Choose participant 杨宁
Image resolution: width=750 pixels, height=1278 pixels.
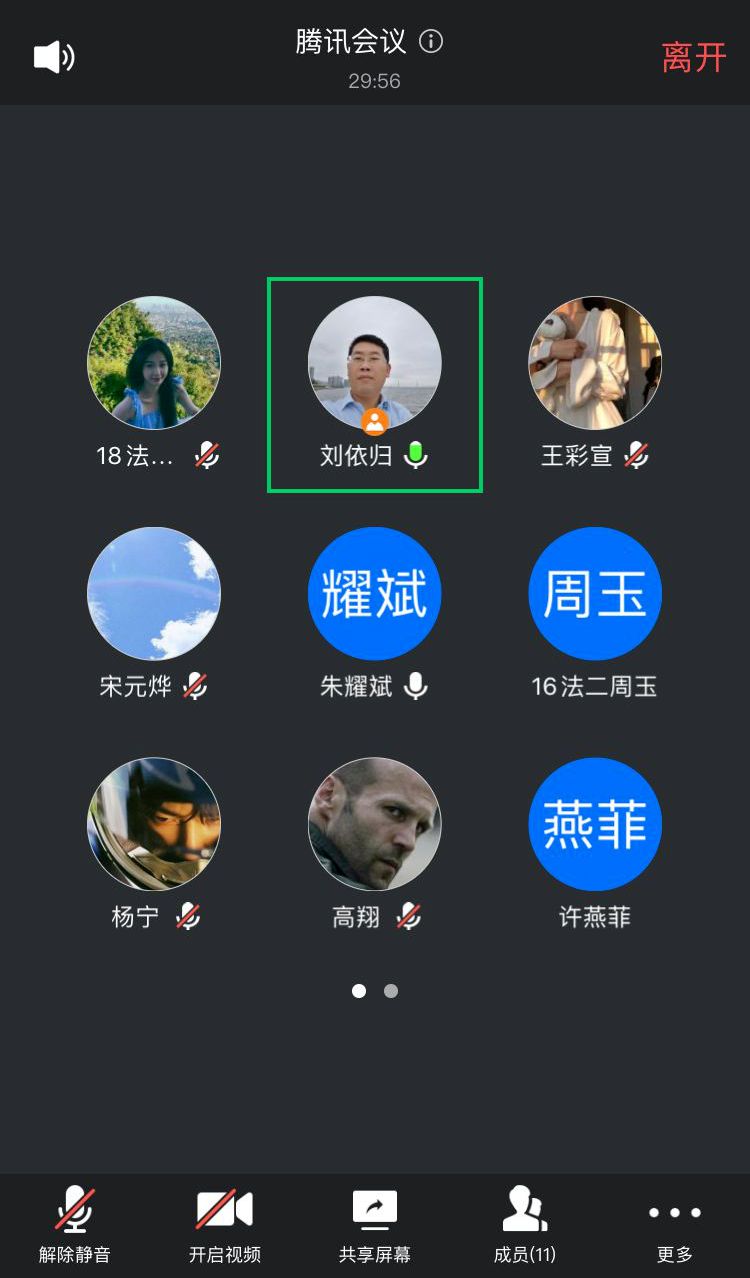click(x=154, y=824)
